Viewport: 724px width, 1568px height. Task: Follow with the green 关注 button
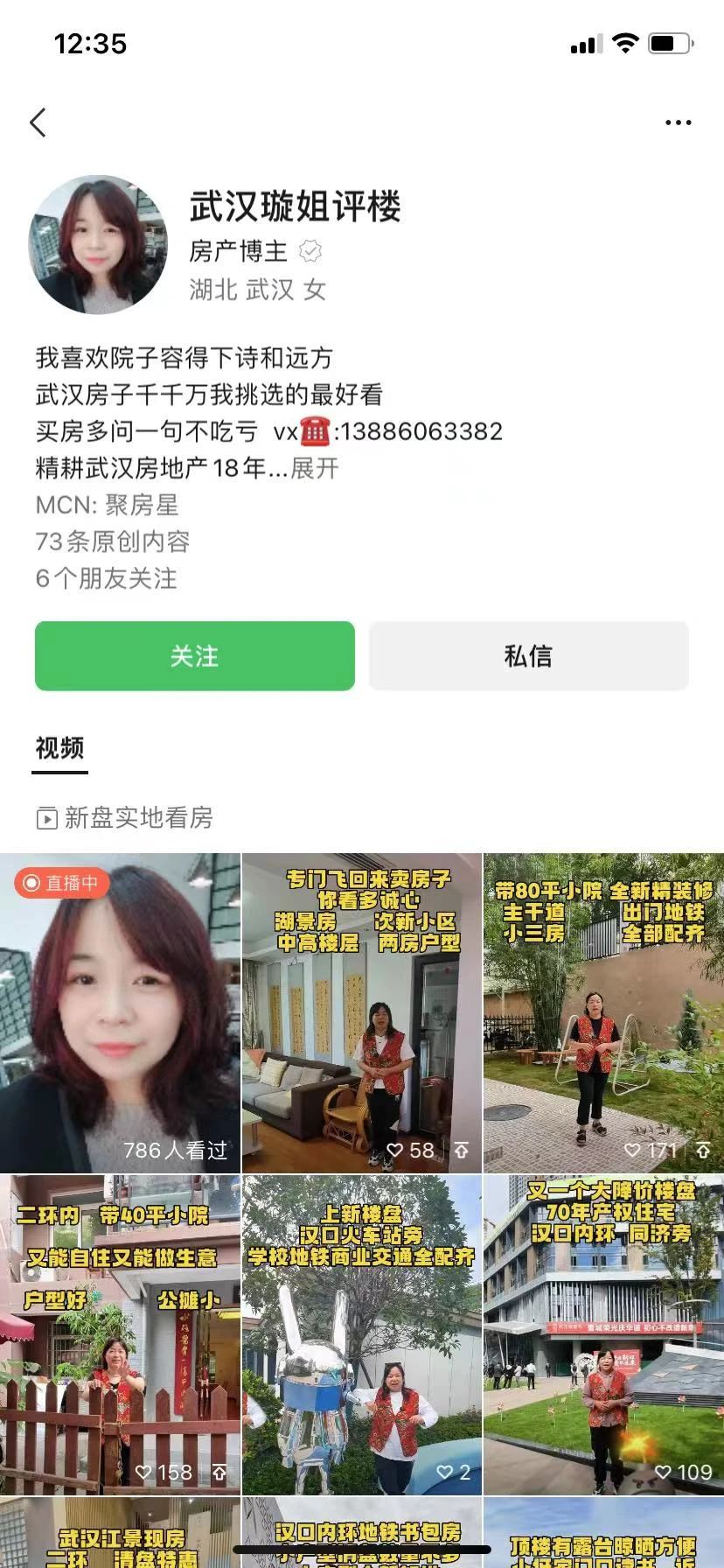194,655
